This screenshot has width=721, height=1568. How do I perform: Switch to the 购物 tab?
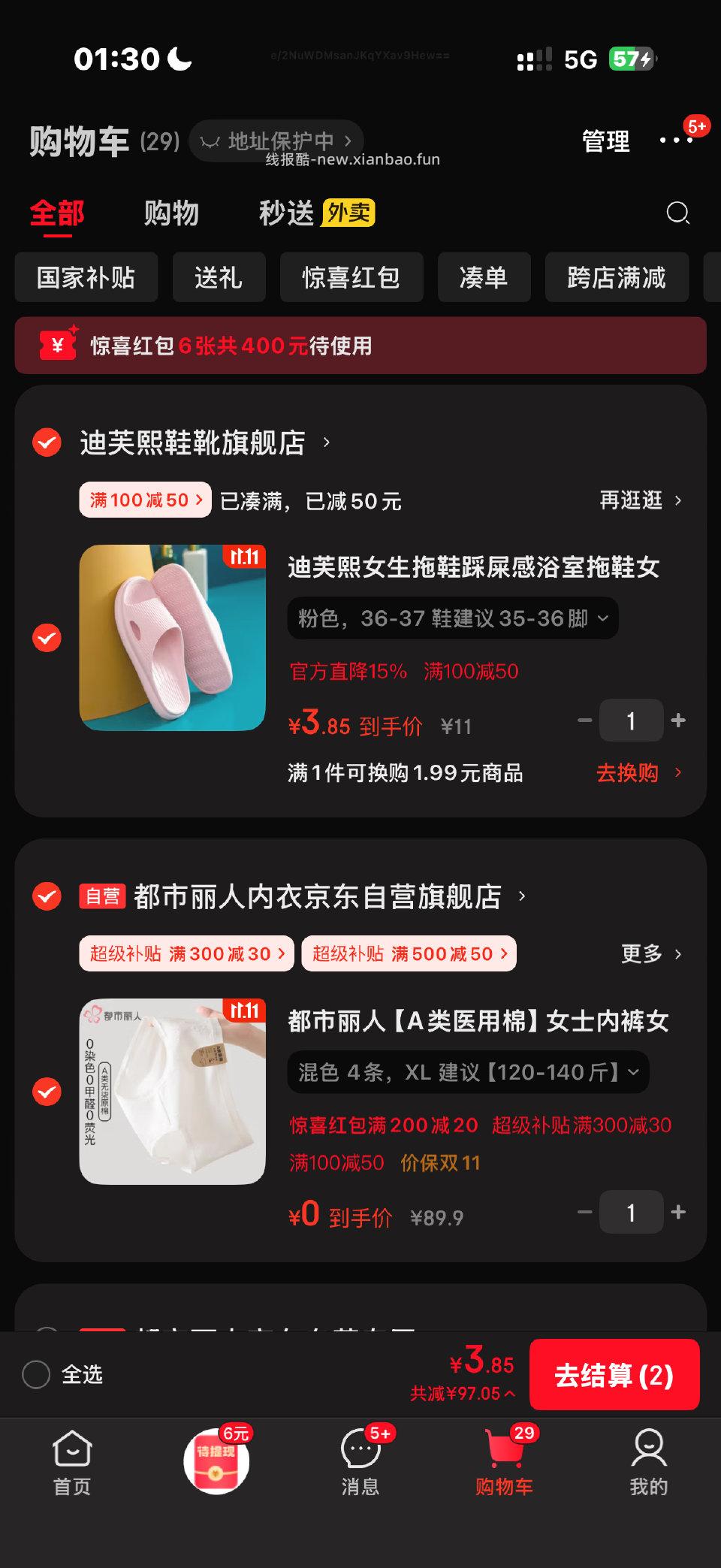click(169, 213)
